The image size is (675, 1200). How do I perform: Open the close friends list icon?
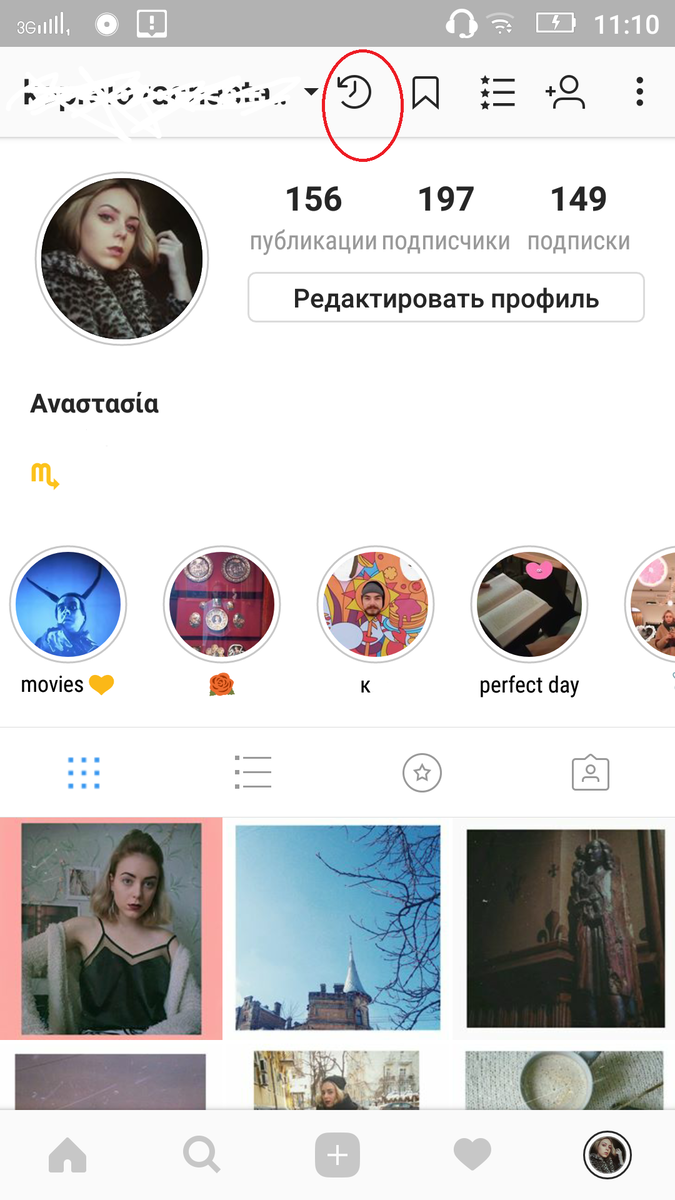click(497, 94)
